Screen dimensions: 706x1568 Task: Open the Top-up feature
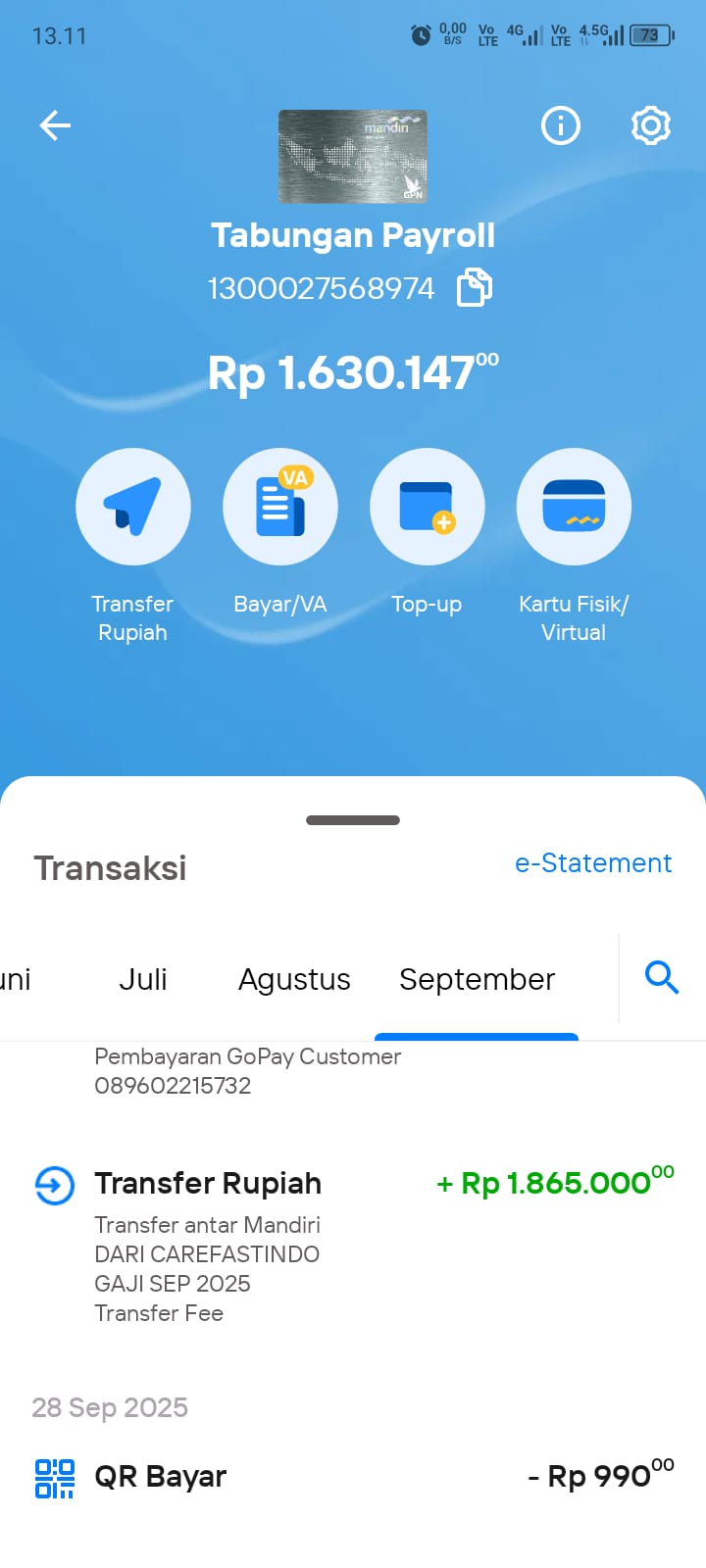click(427, 507)
